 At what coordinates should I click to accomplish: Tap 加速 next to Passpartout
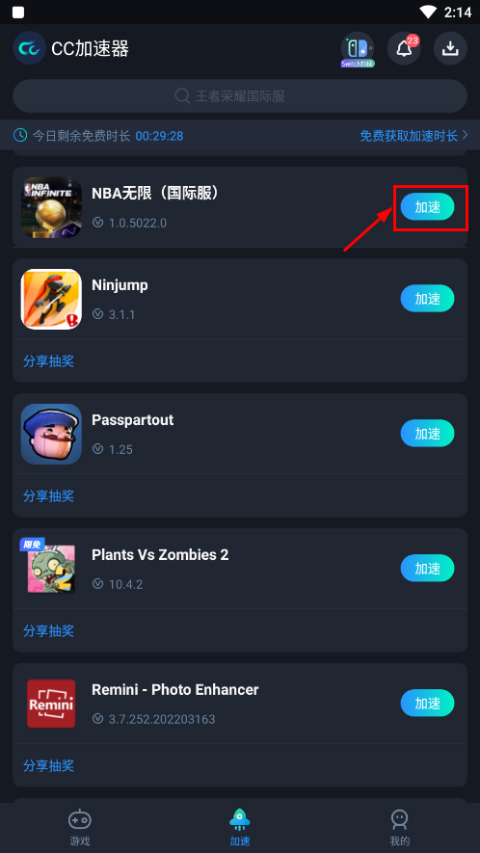click(427, 433)
